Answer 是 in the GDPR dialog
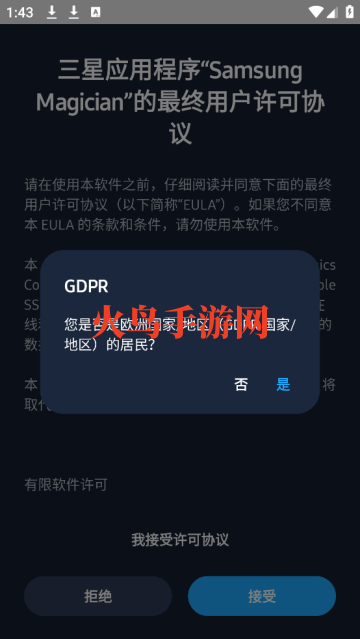 tap(283, 384)
